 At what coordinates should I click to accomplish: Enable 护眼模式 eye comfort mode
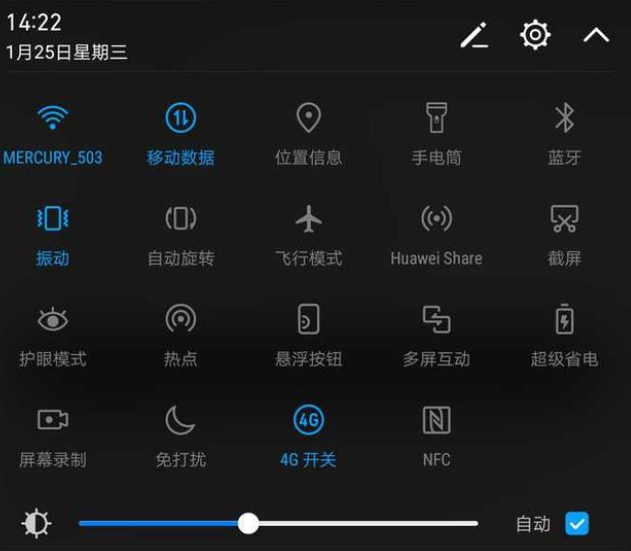pos(53,320)
